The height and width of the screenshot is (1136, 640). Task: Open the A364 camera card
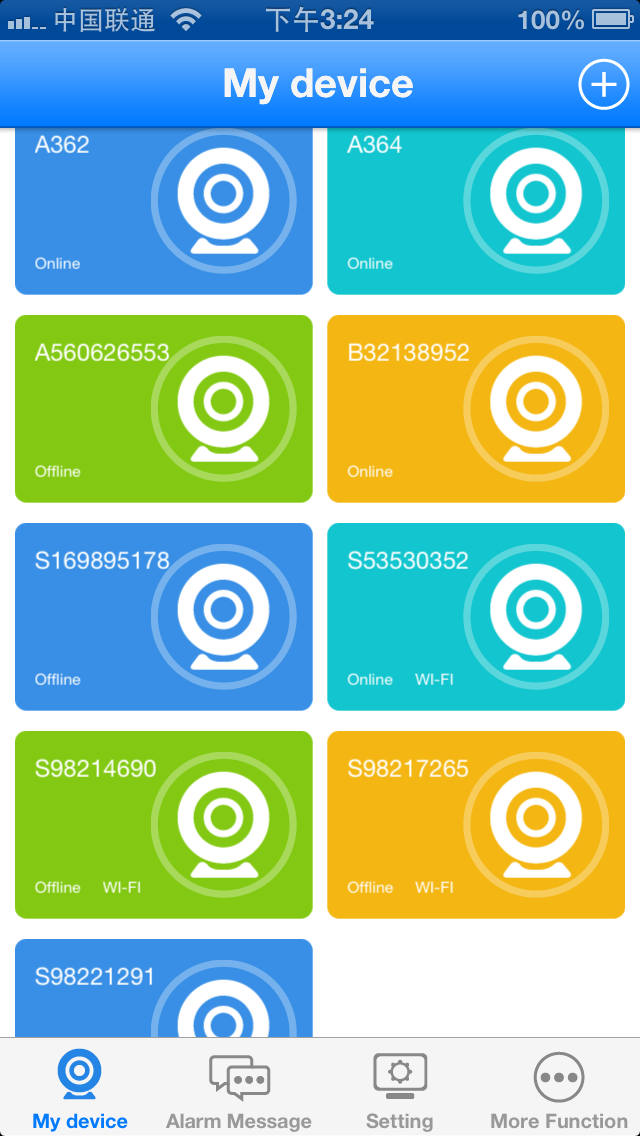[476, 211]
